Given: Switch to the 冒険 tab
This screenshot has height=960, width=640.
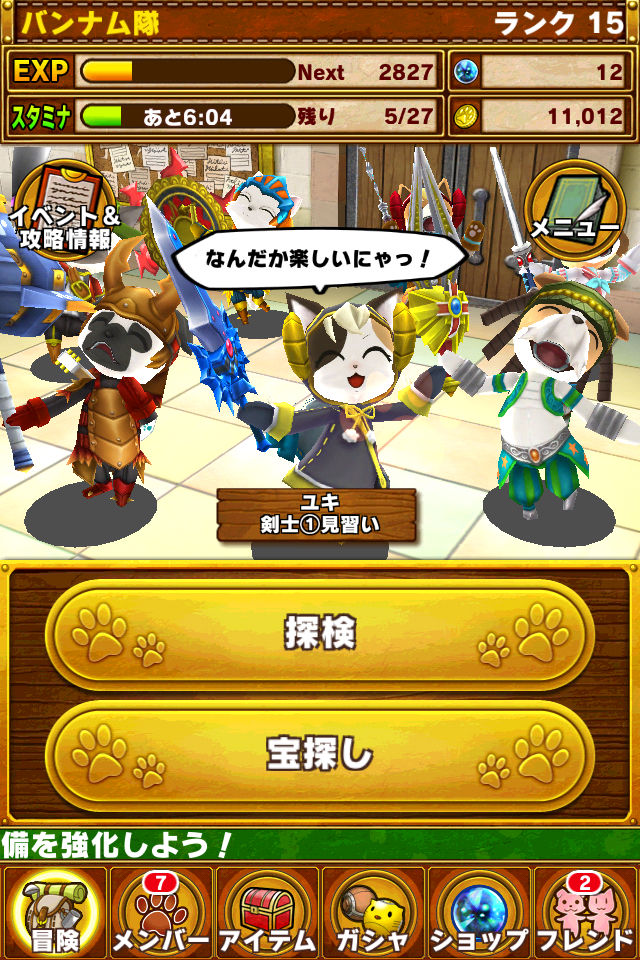Looking at the screenshot, I should tap(55, 912).
